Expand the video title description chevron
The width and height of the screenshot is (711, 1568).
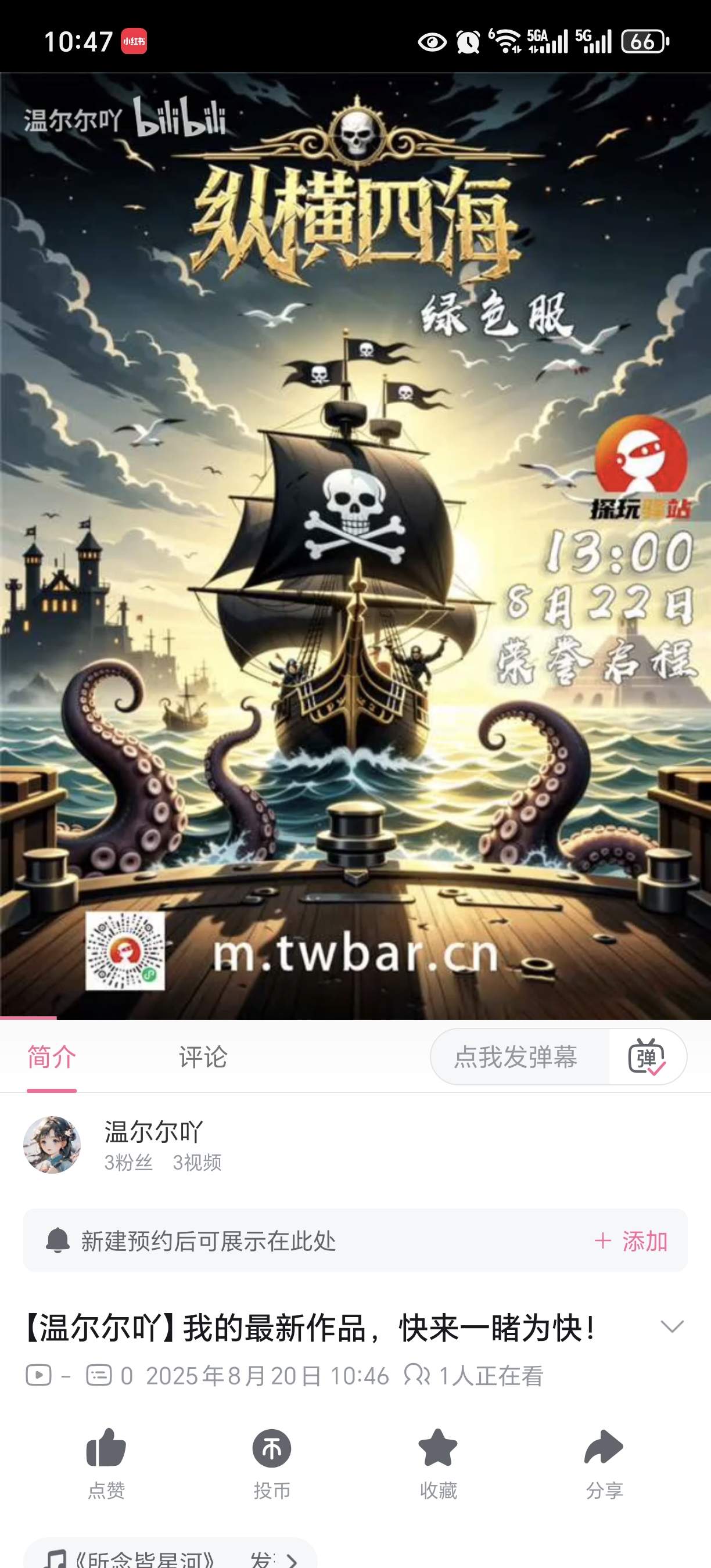click(x=672, y=1326)
